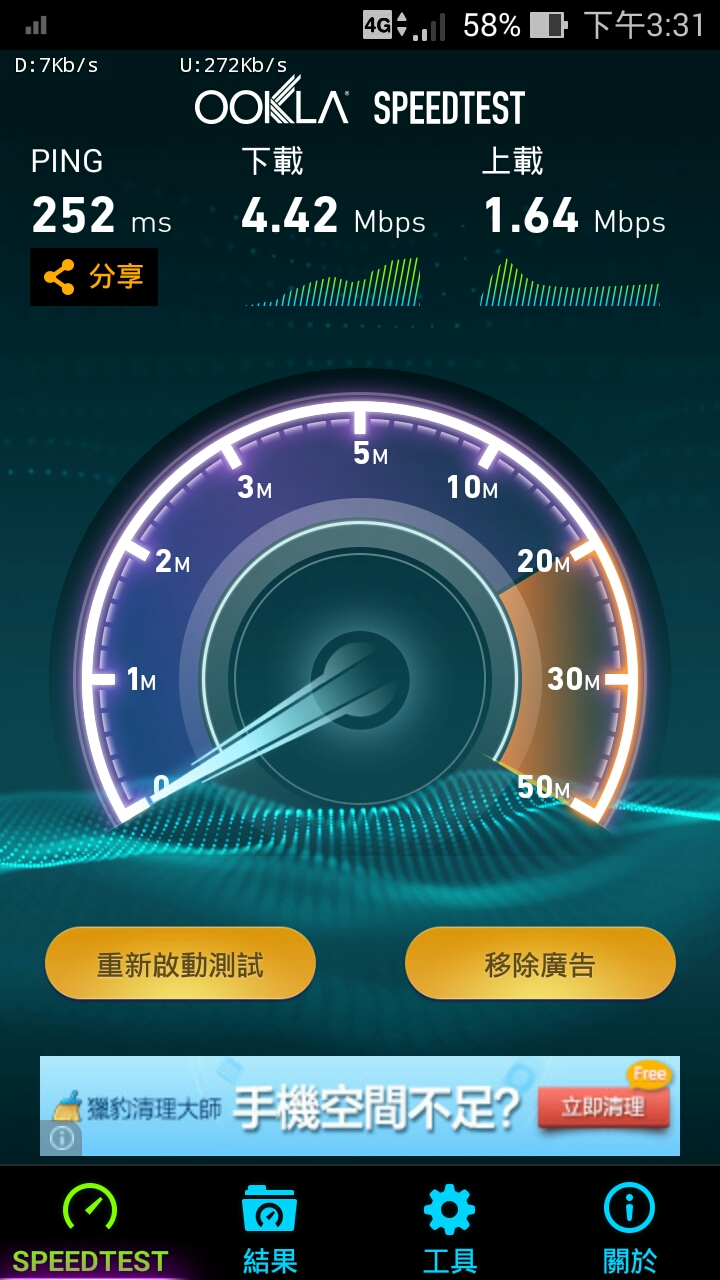Tap the 移除廣告 remove ads button

pyautogui.click(x=540, y=964)
